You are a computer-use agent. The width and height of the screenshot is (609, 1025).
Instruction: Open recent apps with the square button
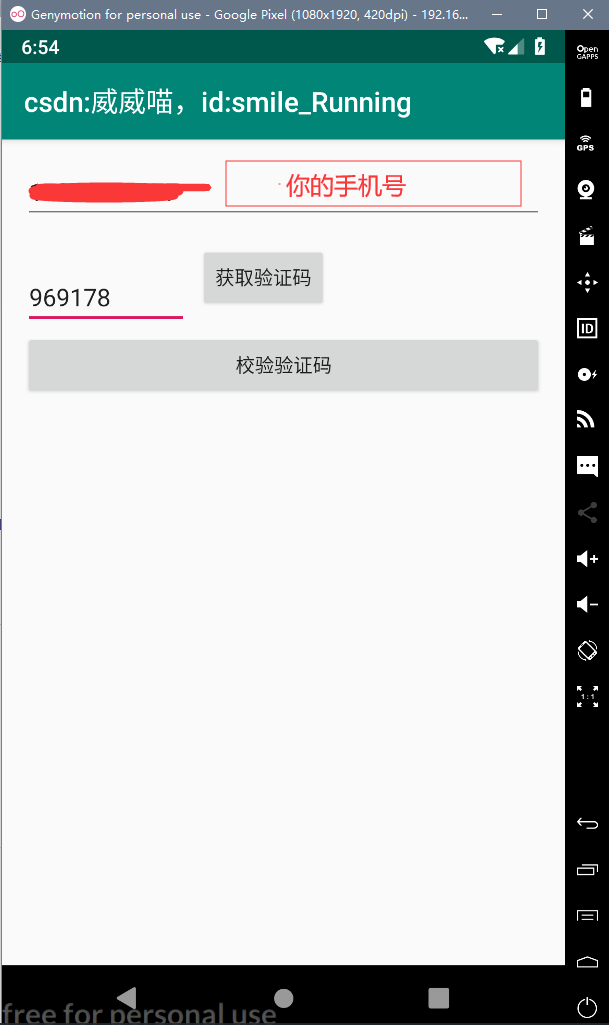pos(438,996)
